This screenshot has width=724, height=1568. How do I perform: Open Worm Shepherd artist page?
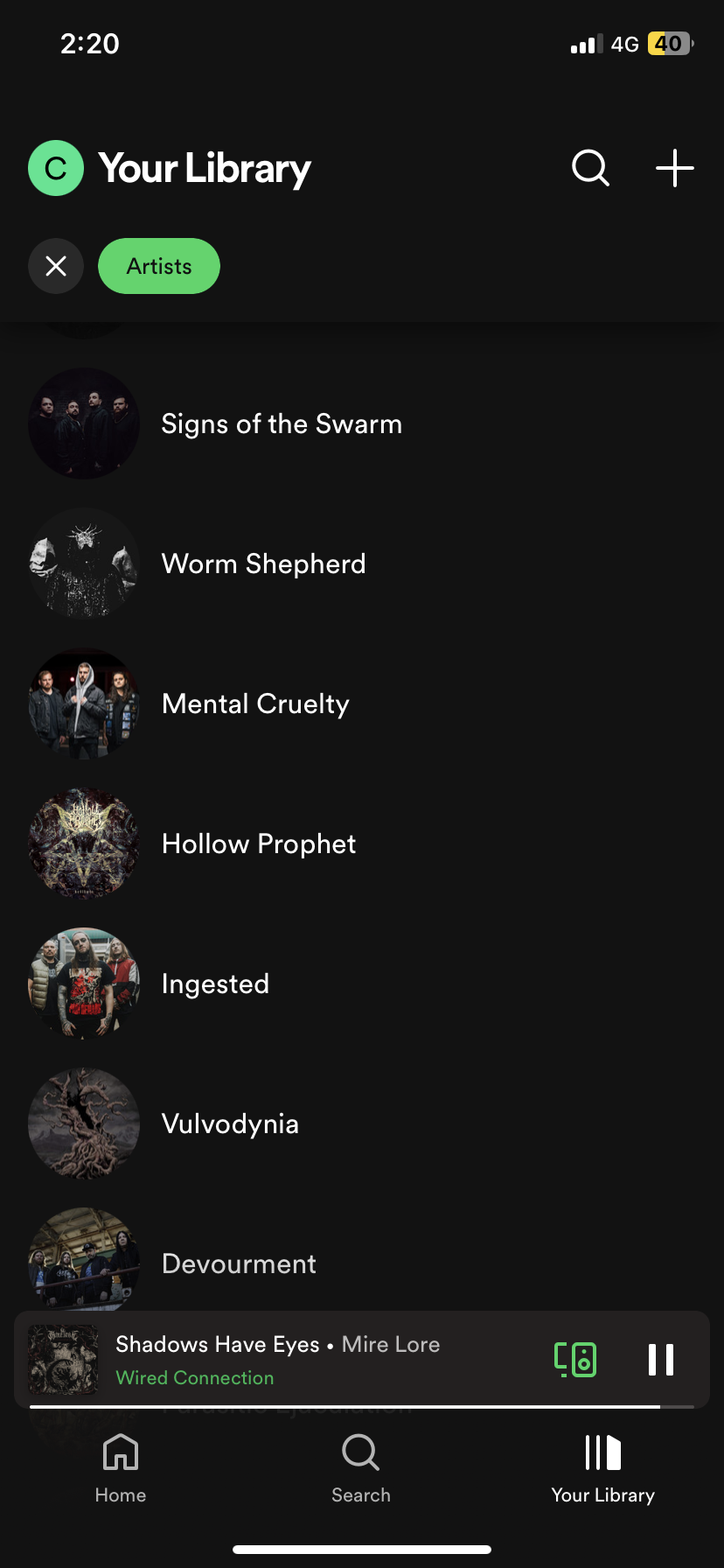click(263, 564)
